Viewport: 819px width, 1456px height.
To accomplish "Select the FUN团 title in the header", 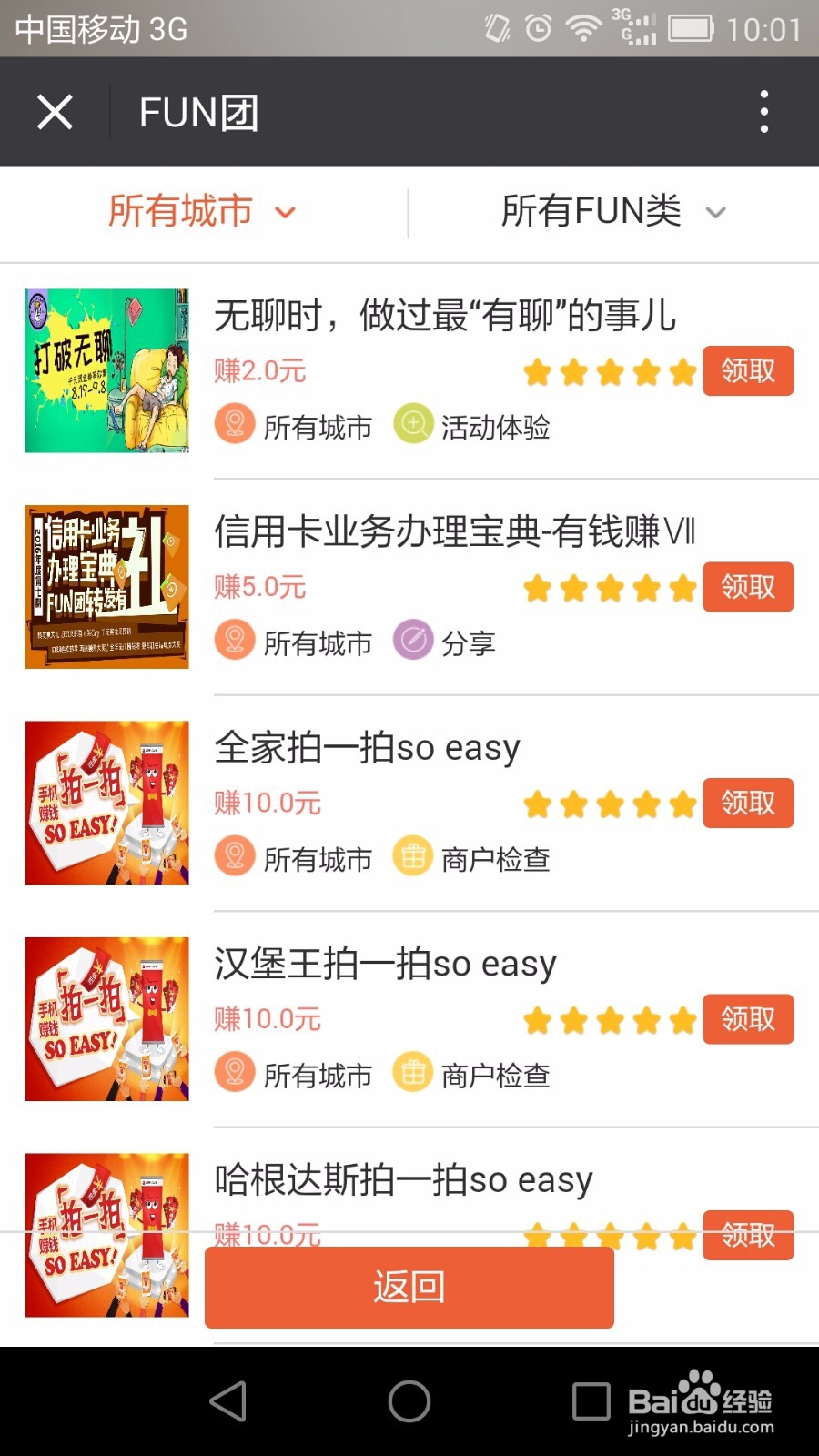I will pyautogui.click(x=198, y=111).
